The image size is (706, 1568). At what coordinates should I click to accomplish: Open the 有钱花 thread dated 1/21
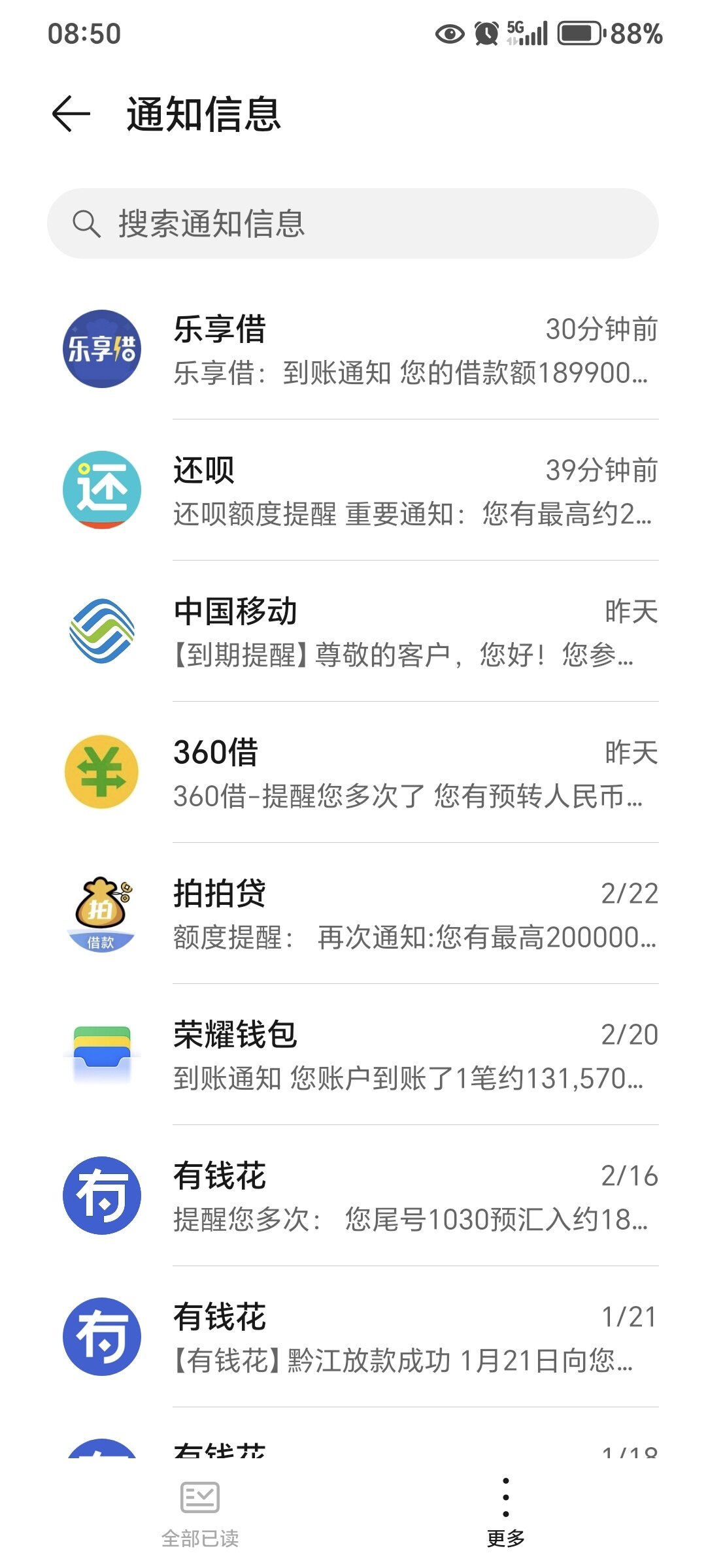tap(353, 1337)
